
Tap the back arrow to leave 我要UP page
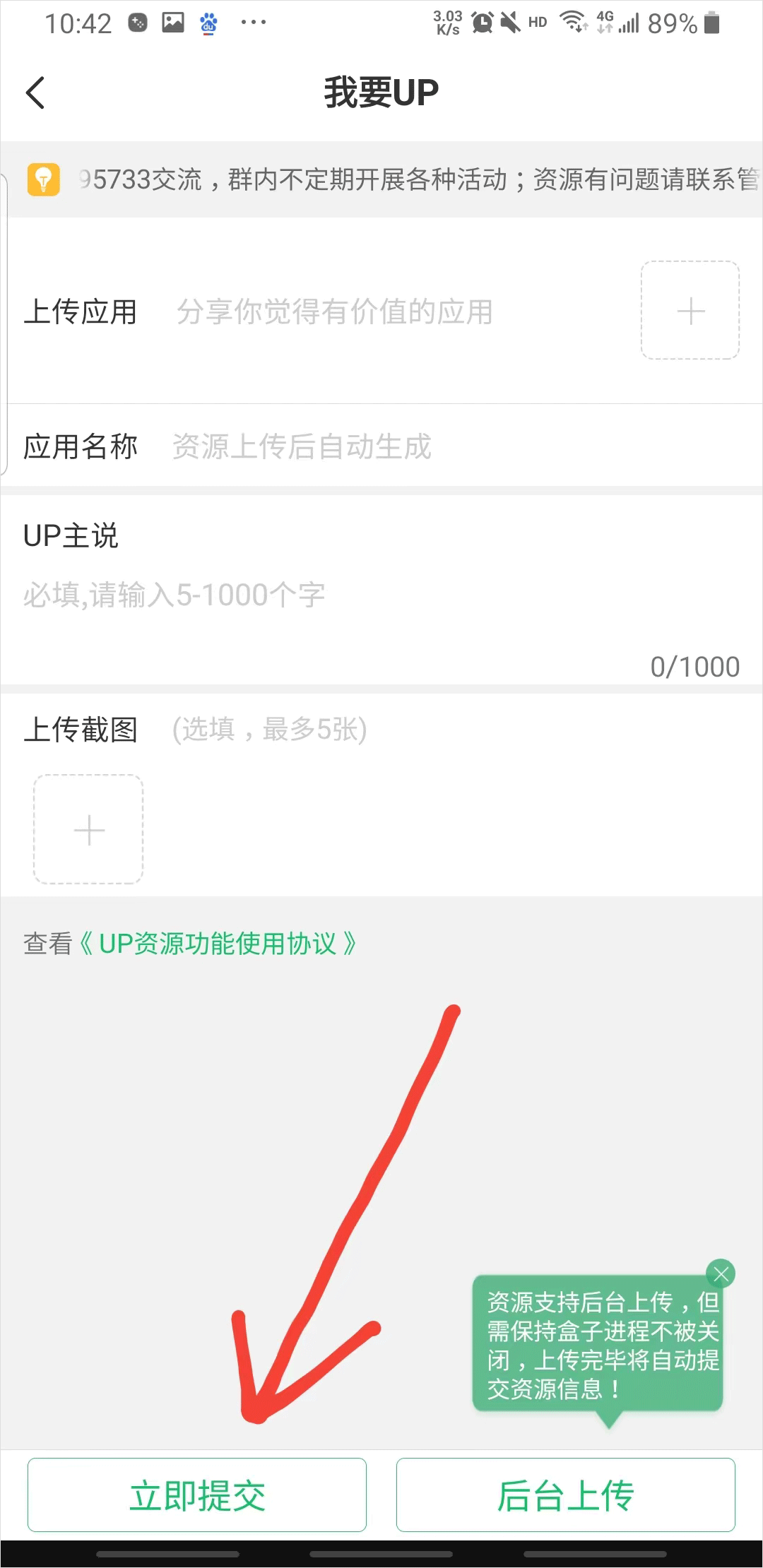(x=35, y=92)
